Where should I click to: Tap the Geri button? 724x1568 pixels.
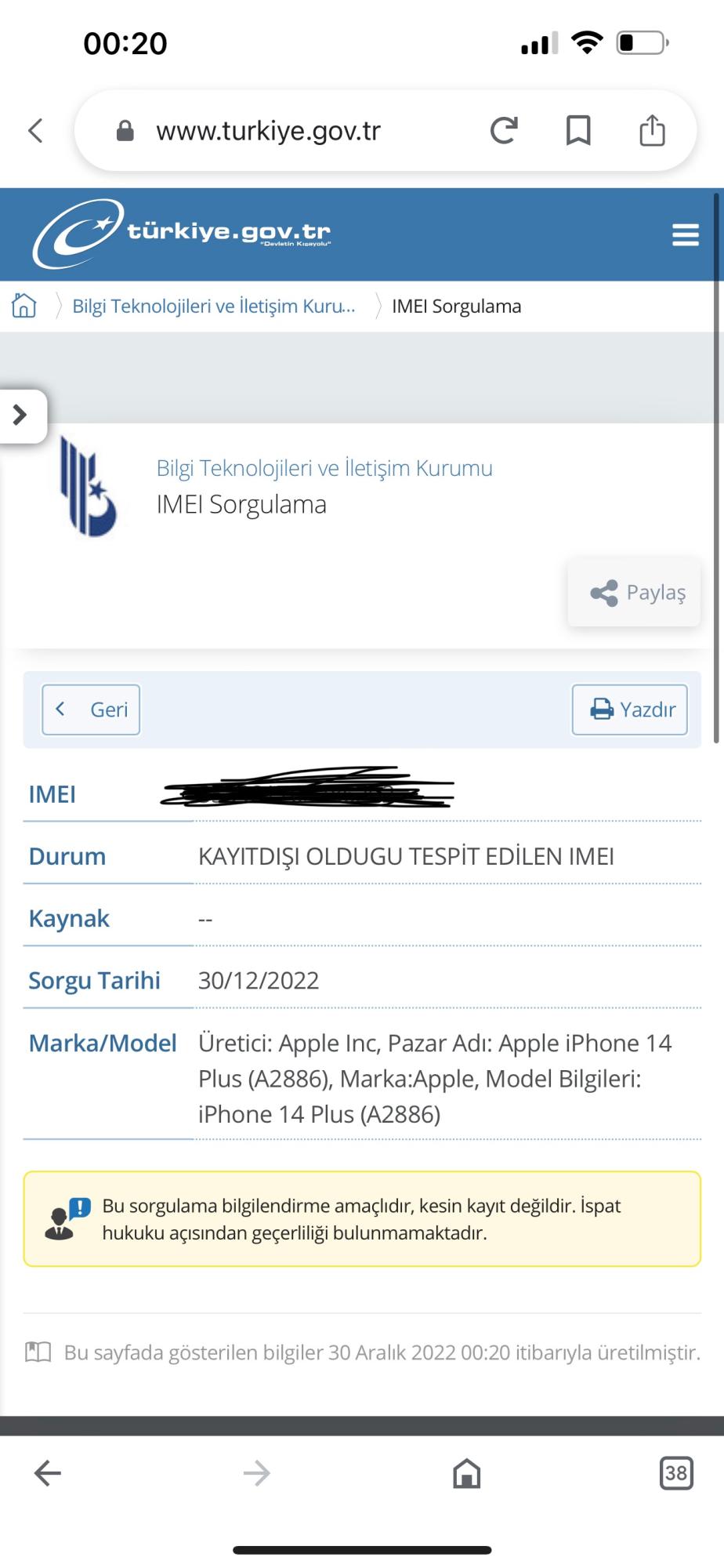(x=91, y=710)
